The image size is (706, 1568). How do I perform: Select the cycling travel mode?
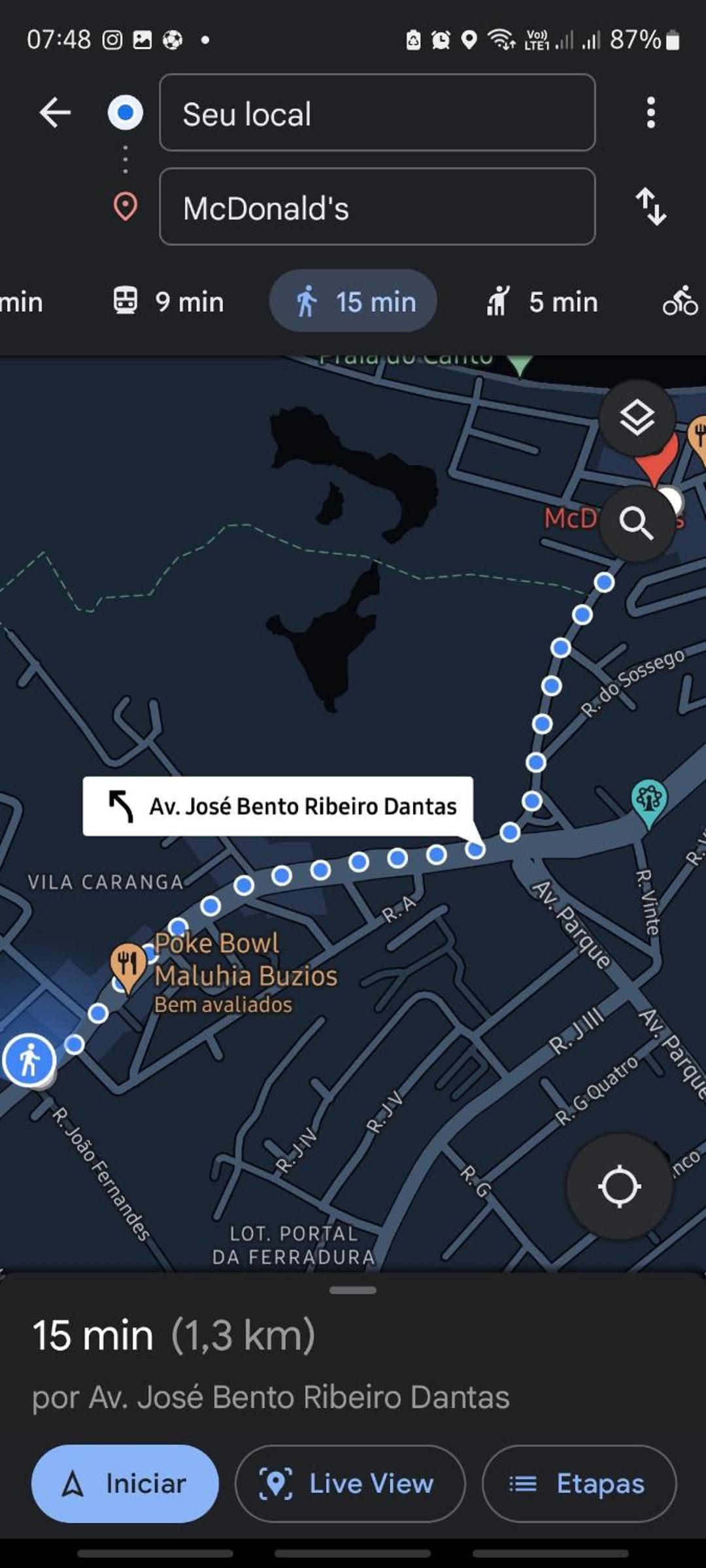point(681,302)
